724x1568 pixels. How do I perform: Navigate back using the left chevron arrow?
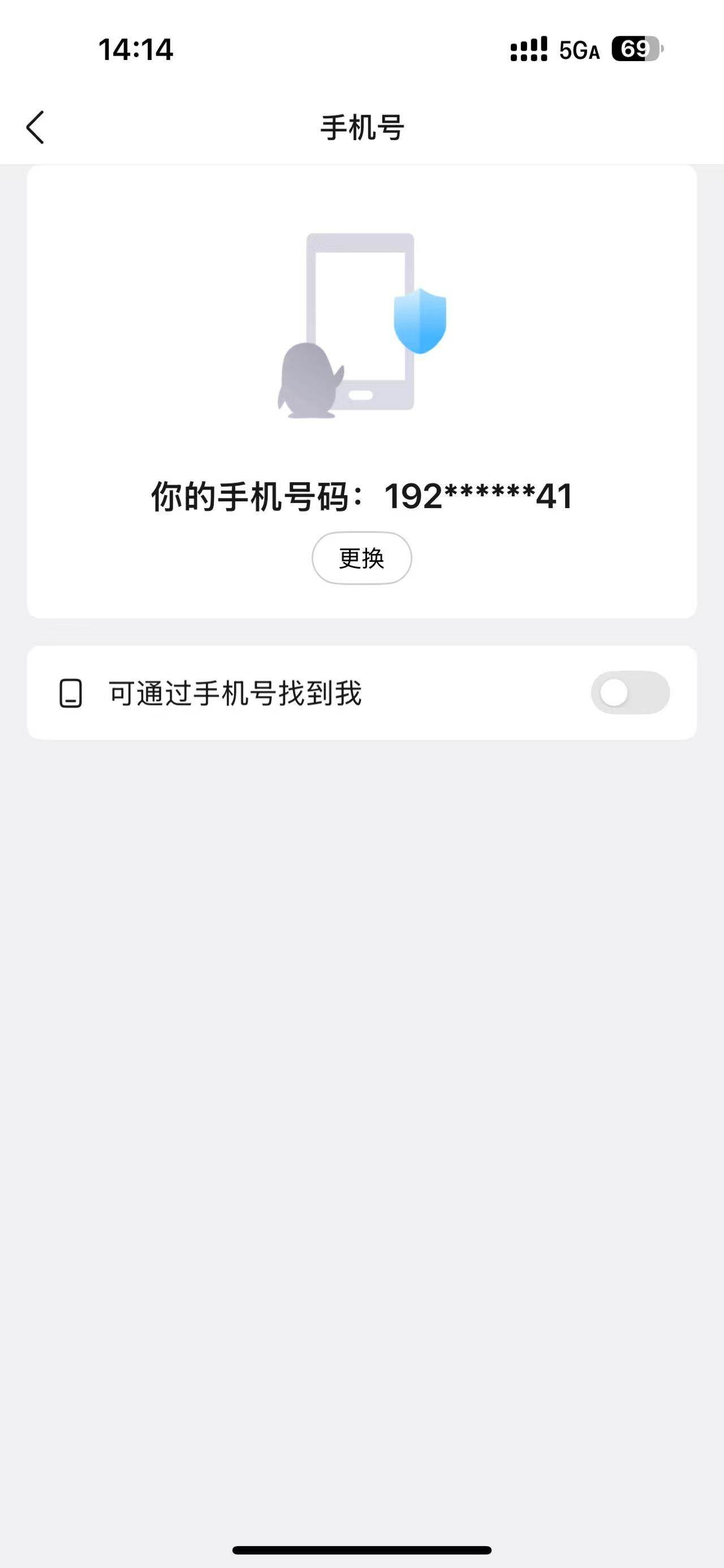tap(35, 126)
